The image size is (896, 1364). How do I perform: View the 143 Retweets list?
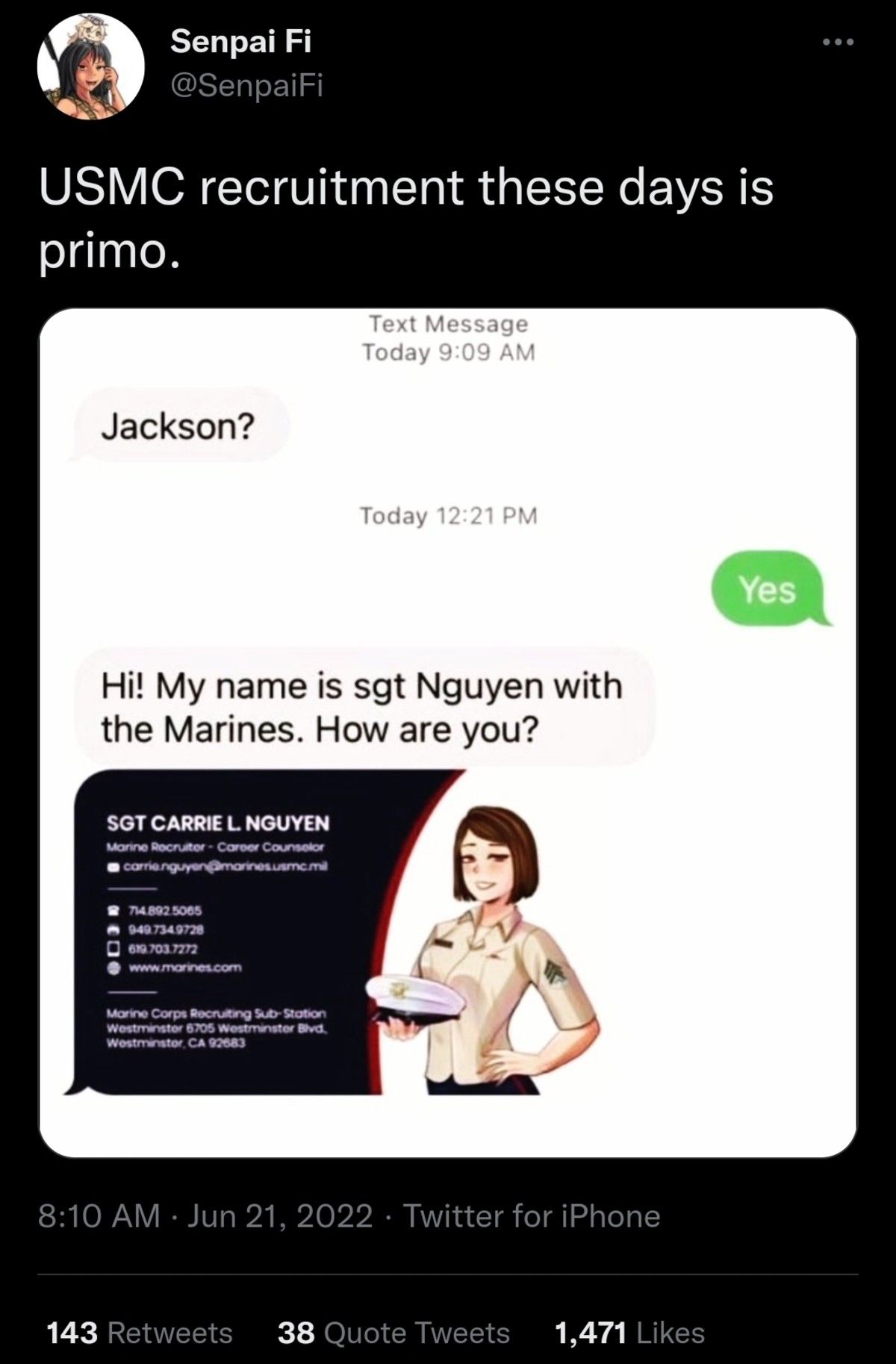click(140, 1333)
